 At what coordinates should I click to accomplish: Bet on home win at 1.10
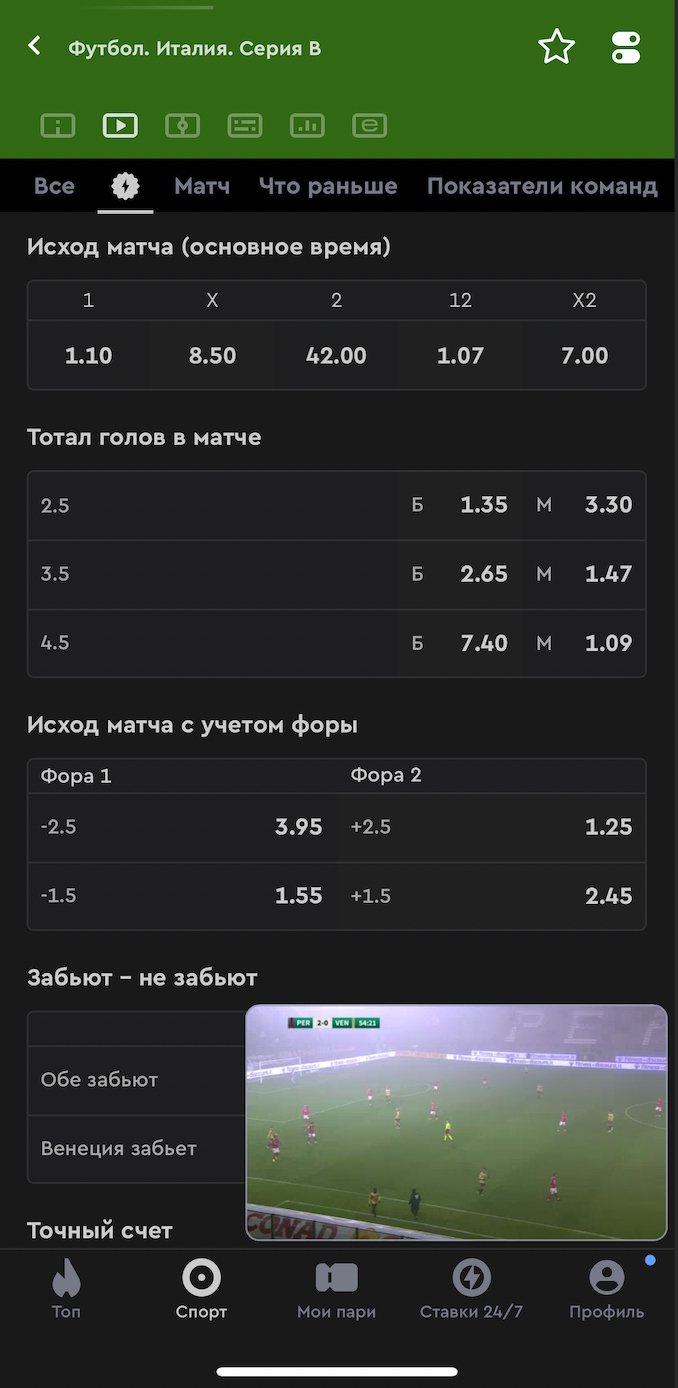pos(89,355)
